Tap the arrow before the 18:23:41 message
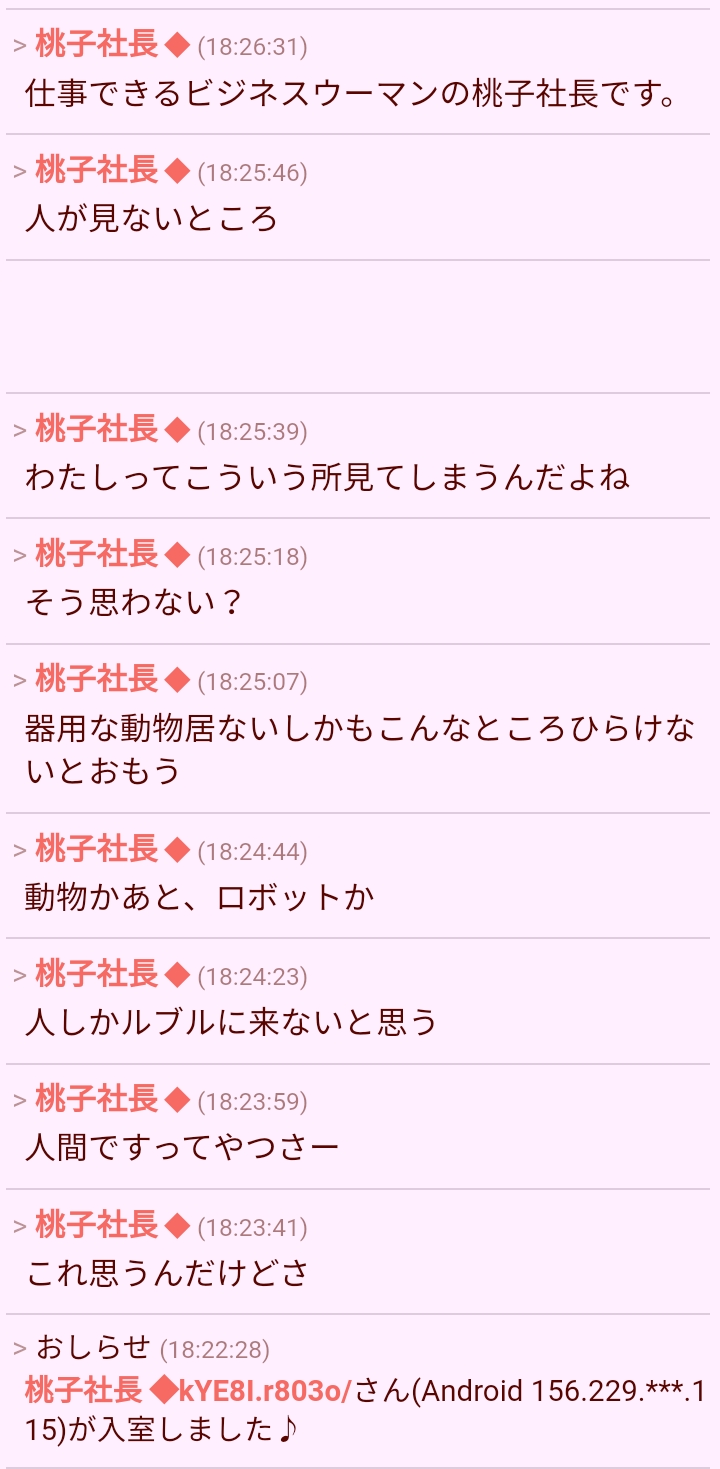Image resolution: width=720 pixels, height=1469 pixels. (20, 1227)
